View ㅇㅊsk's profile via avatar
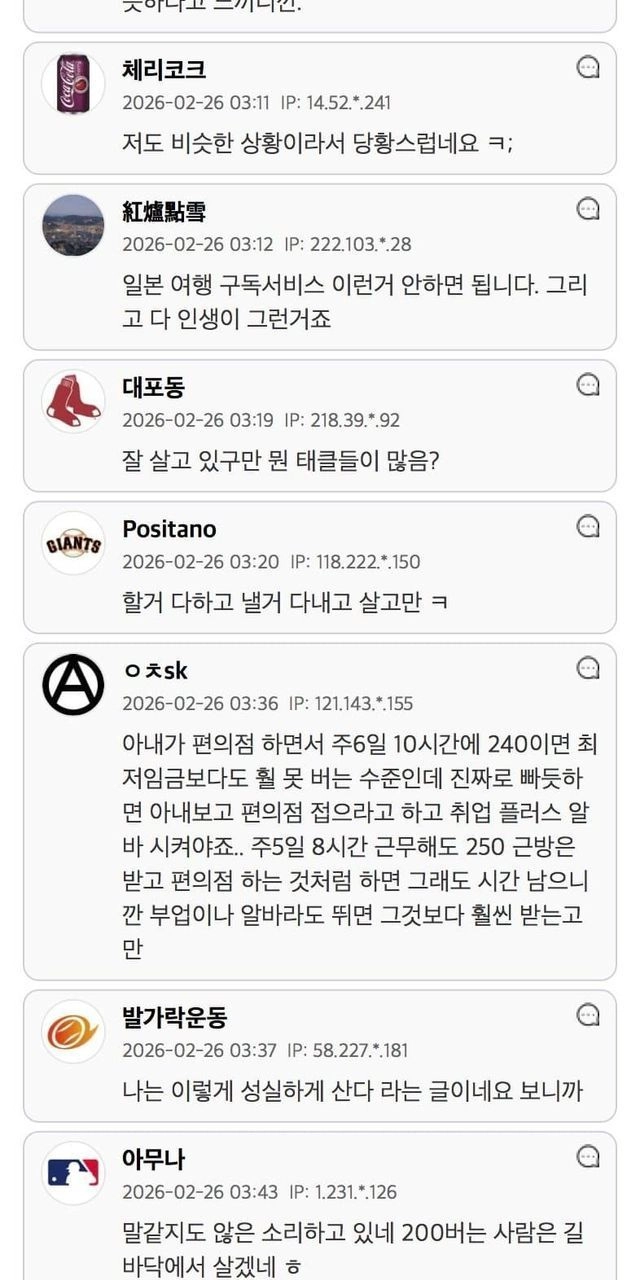 pos(73,685)
